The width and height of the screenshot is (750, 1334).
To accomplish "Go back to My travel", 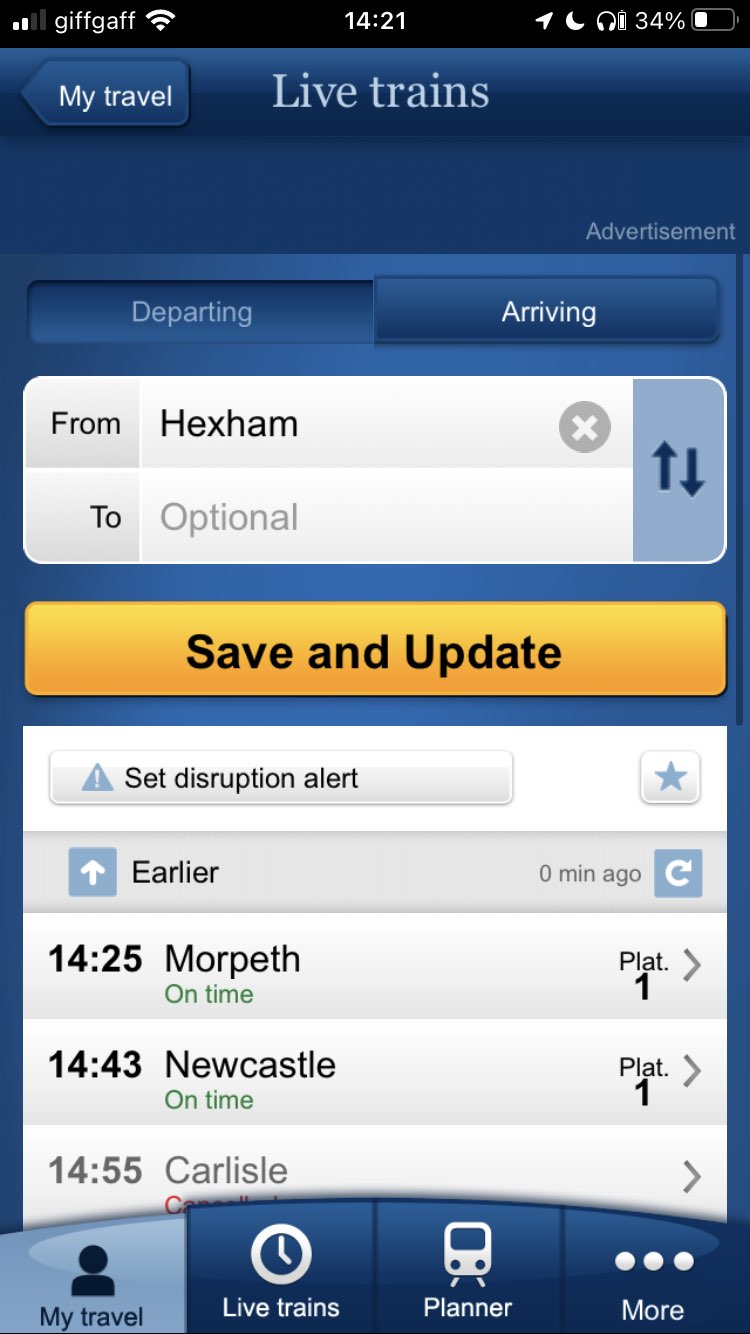I will tap(108, 96).
